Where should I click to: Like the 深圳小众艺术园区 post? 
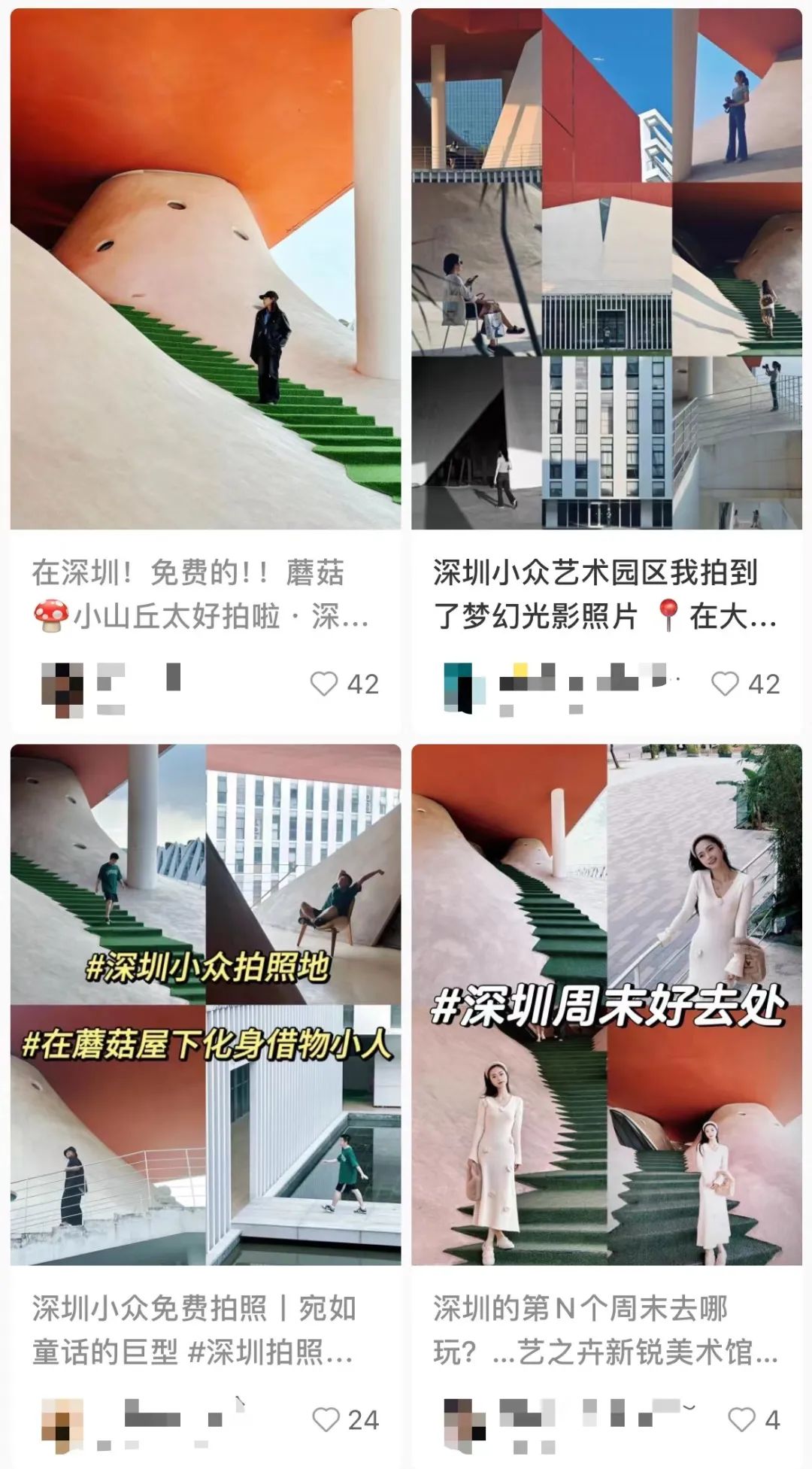pyautogui.click(x=725, y=684)
